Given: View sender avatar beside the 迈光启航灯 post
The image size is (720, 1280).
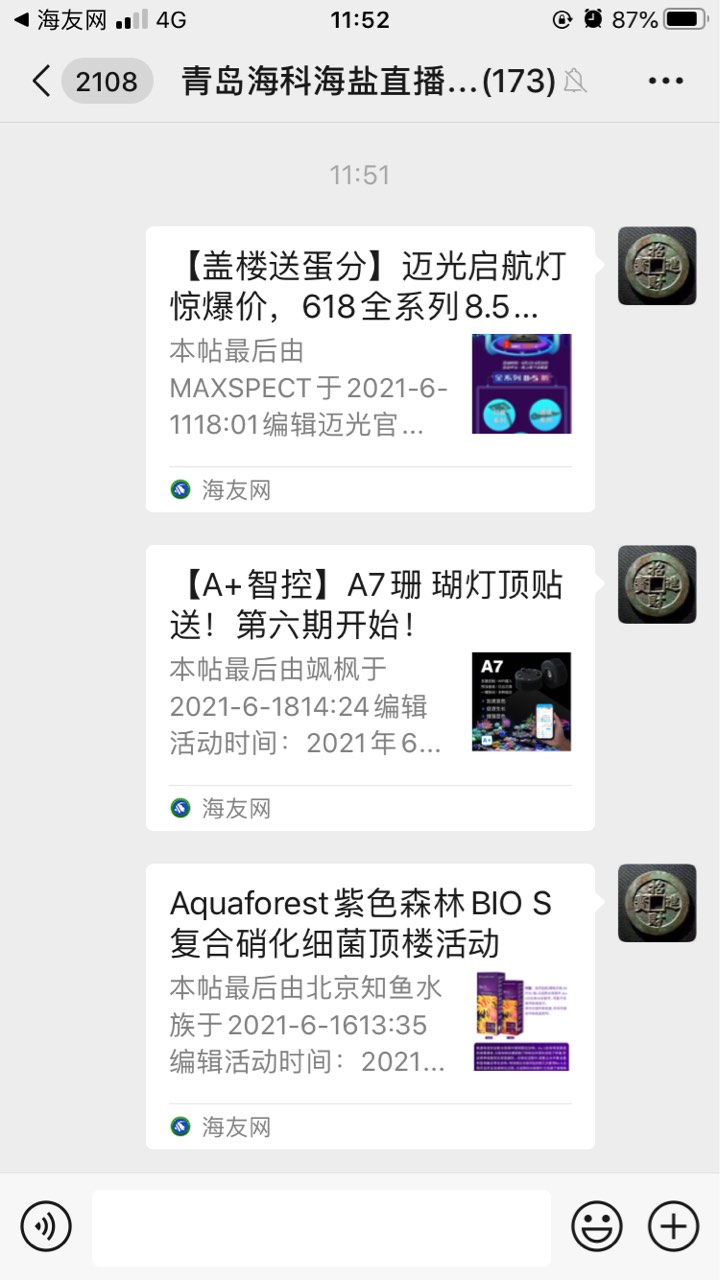Looking at the screenshot, I should click(x=657, y=266).
